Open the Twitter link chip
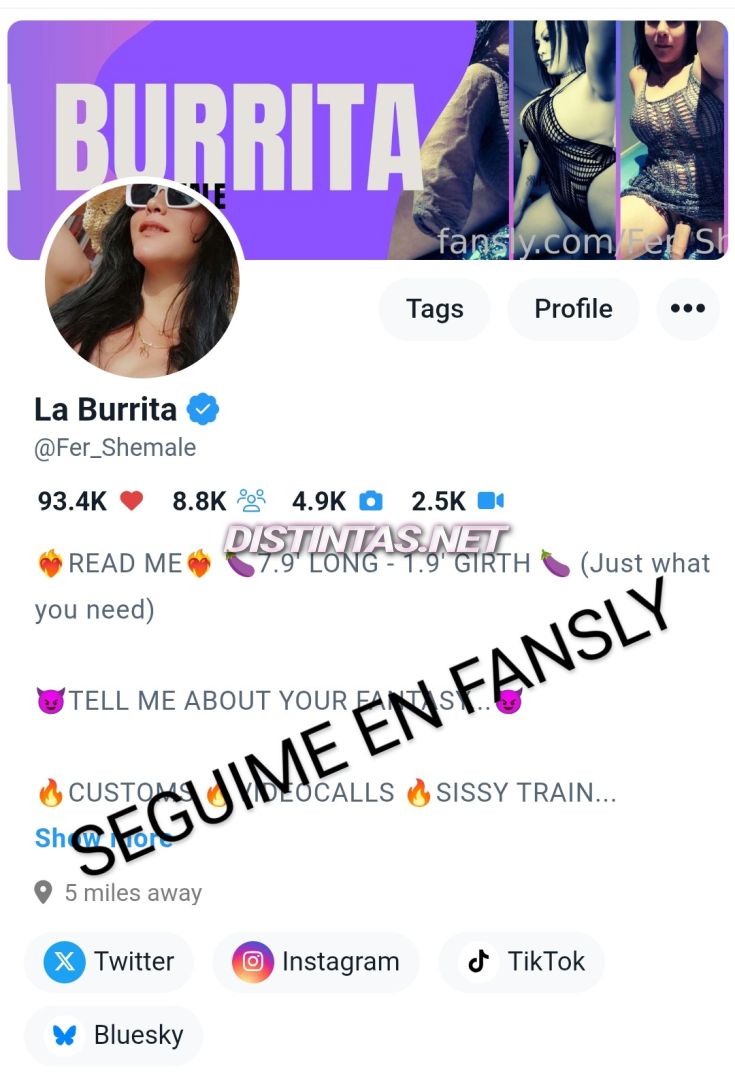Screen dimensions: 735x1080 (x=109, y=962)
